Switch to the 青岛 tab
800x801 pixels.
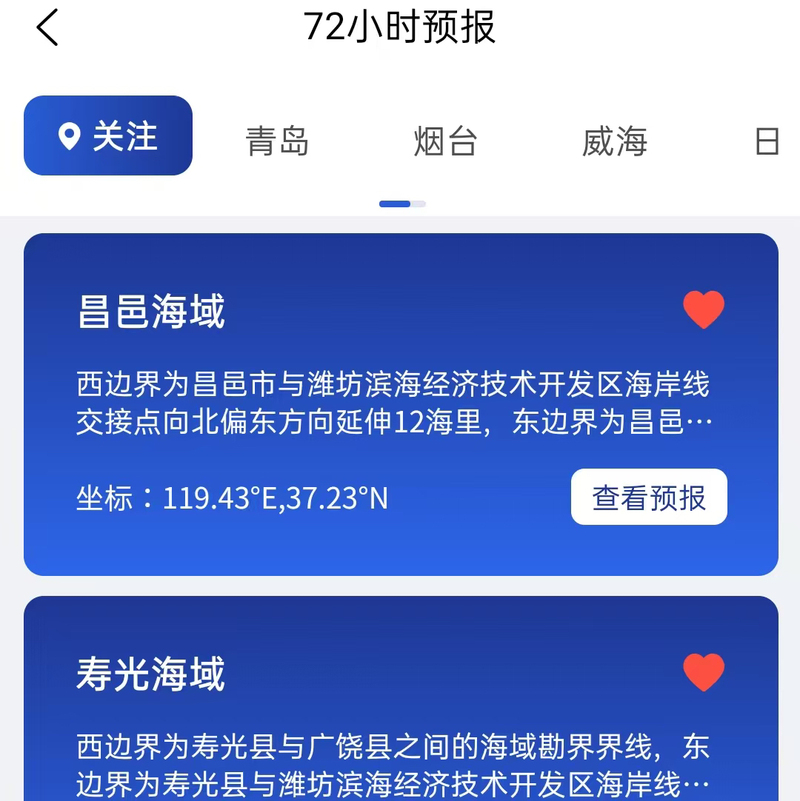tap(277, 141)
